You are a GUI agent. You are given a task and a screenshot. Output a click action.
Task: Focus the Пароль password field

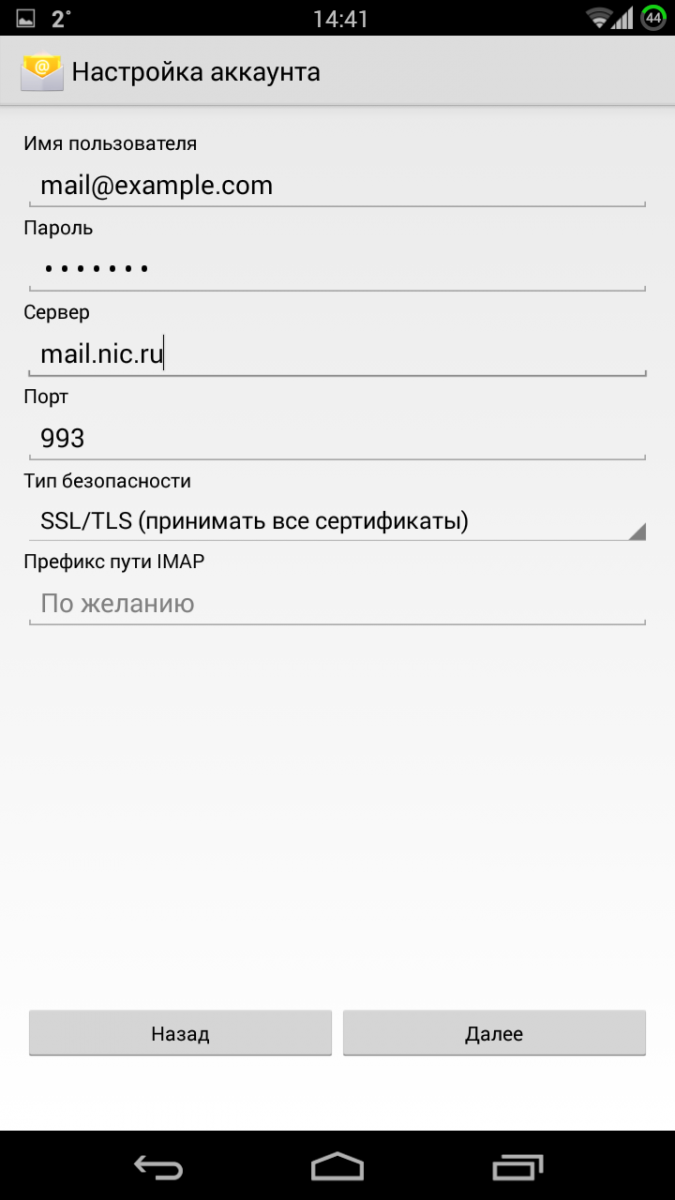click(x=337, y=269)
